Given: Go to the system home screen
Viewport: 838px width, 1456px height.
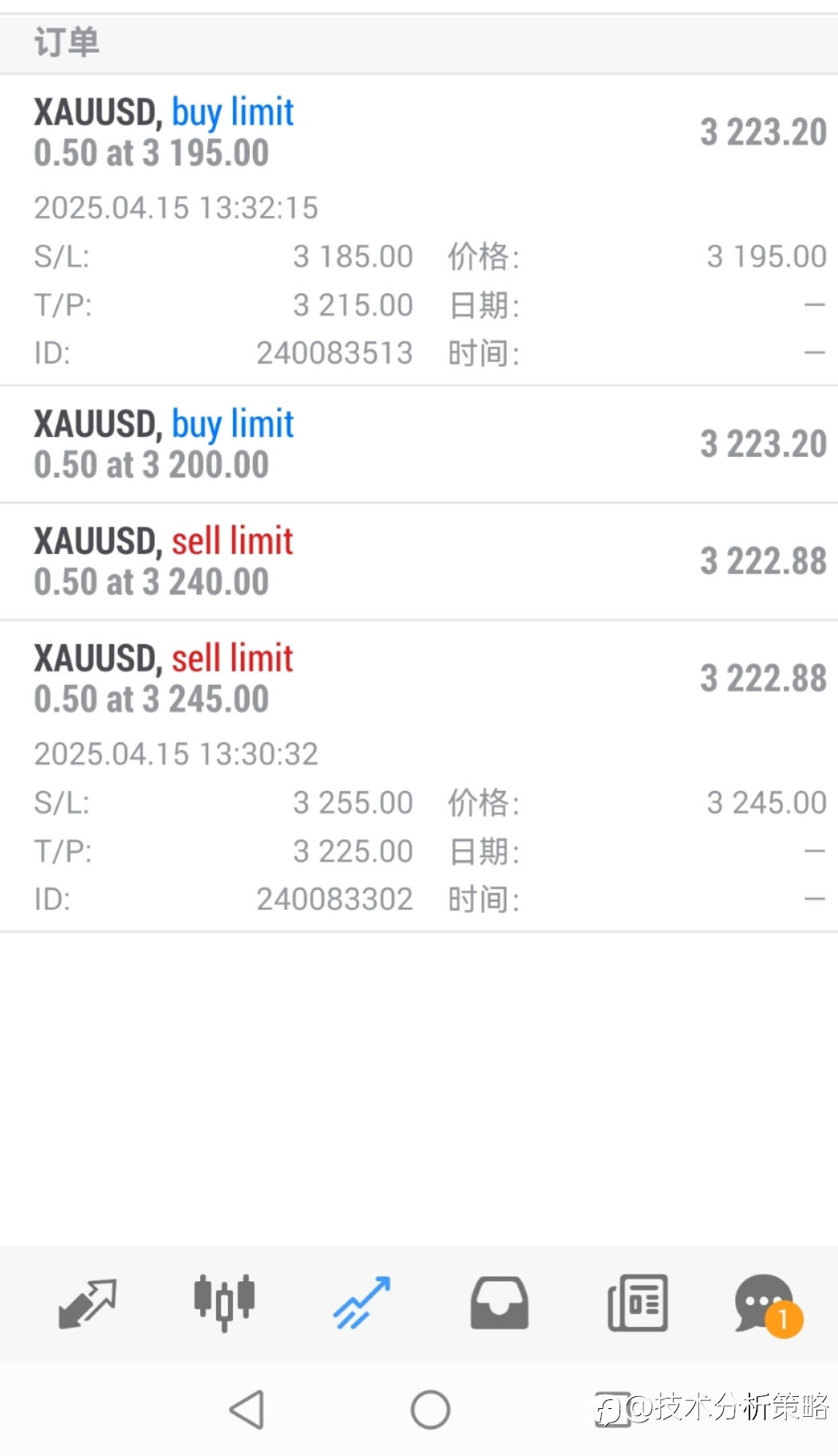Looking at the screenshot, I should (431, 1409).
